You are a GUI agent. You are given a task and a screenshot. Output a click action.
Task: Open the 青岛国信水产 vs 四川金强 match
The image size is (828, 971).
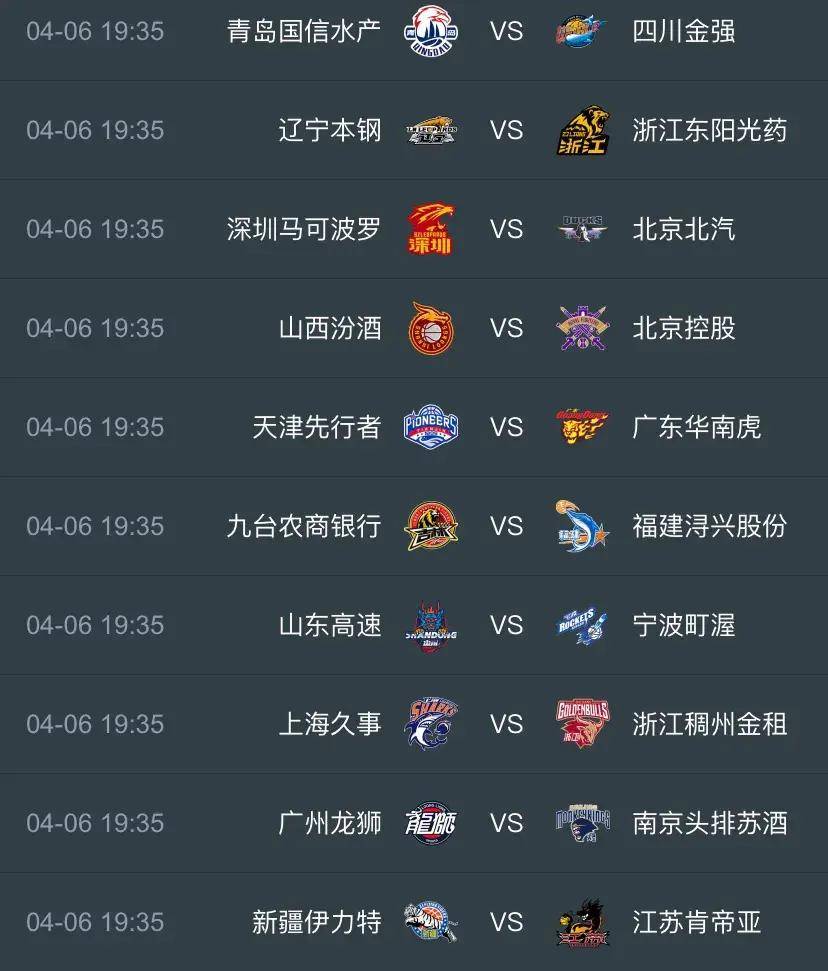(506, 31)
